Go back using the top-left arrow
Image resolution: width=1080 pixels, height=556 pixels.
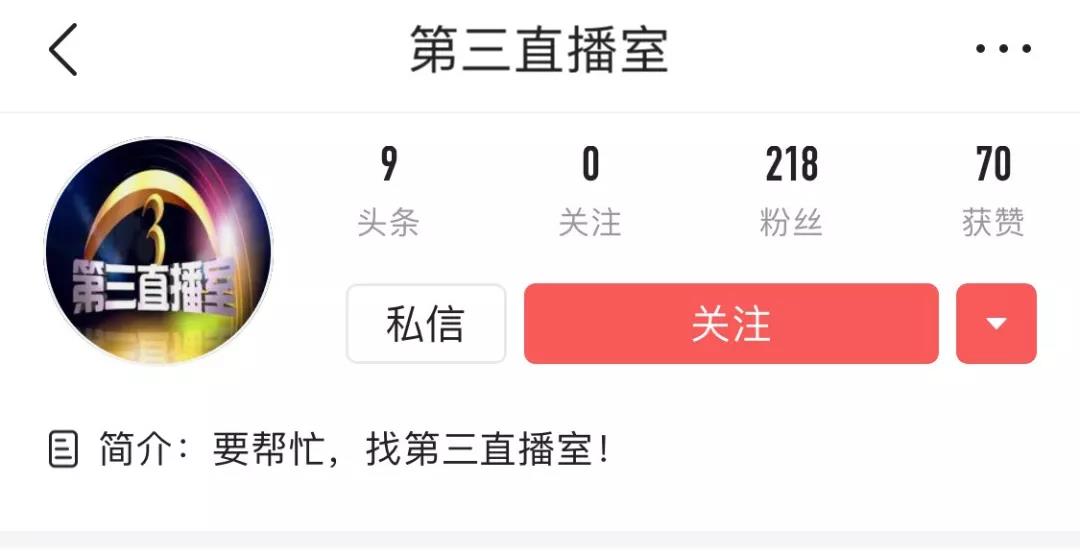pos(63,50)
